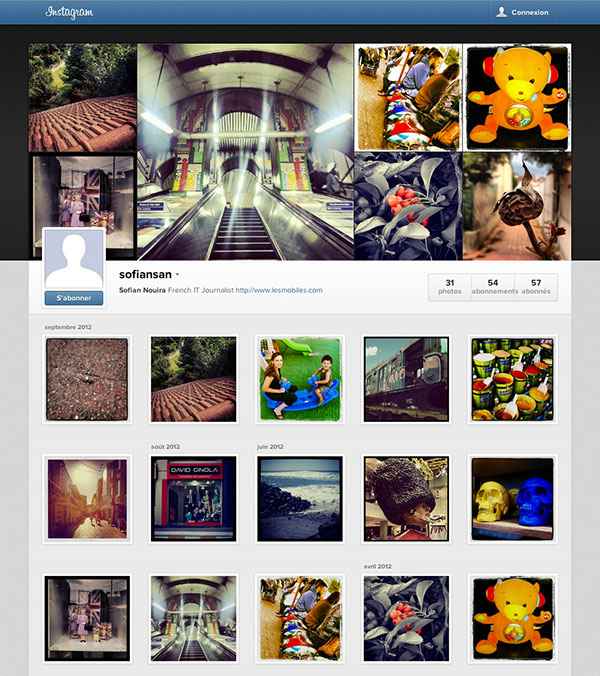Open the David Ginola storefront photo

194,499
